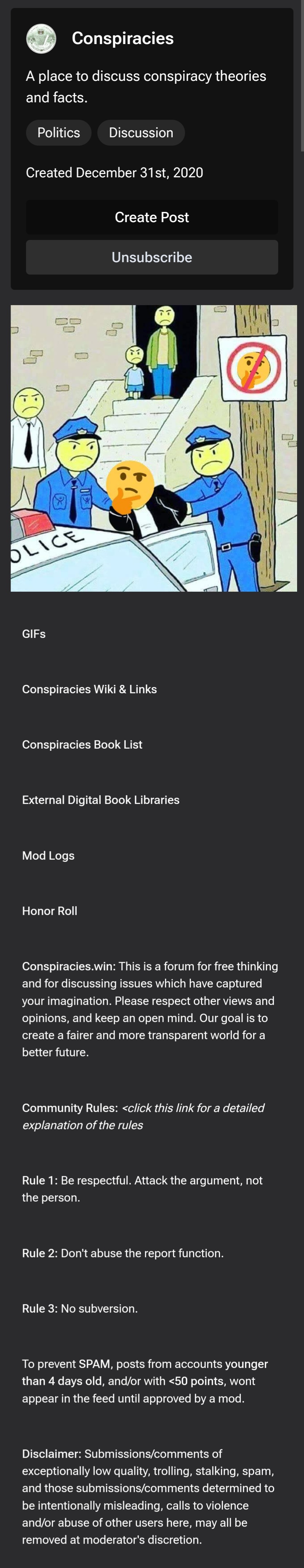View the Mod Logs
The height and width of the screenshot is (1568, 304).
coord(48,855)
